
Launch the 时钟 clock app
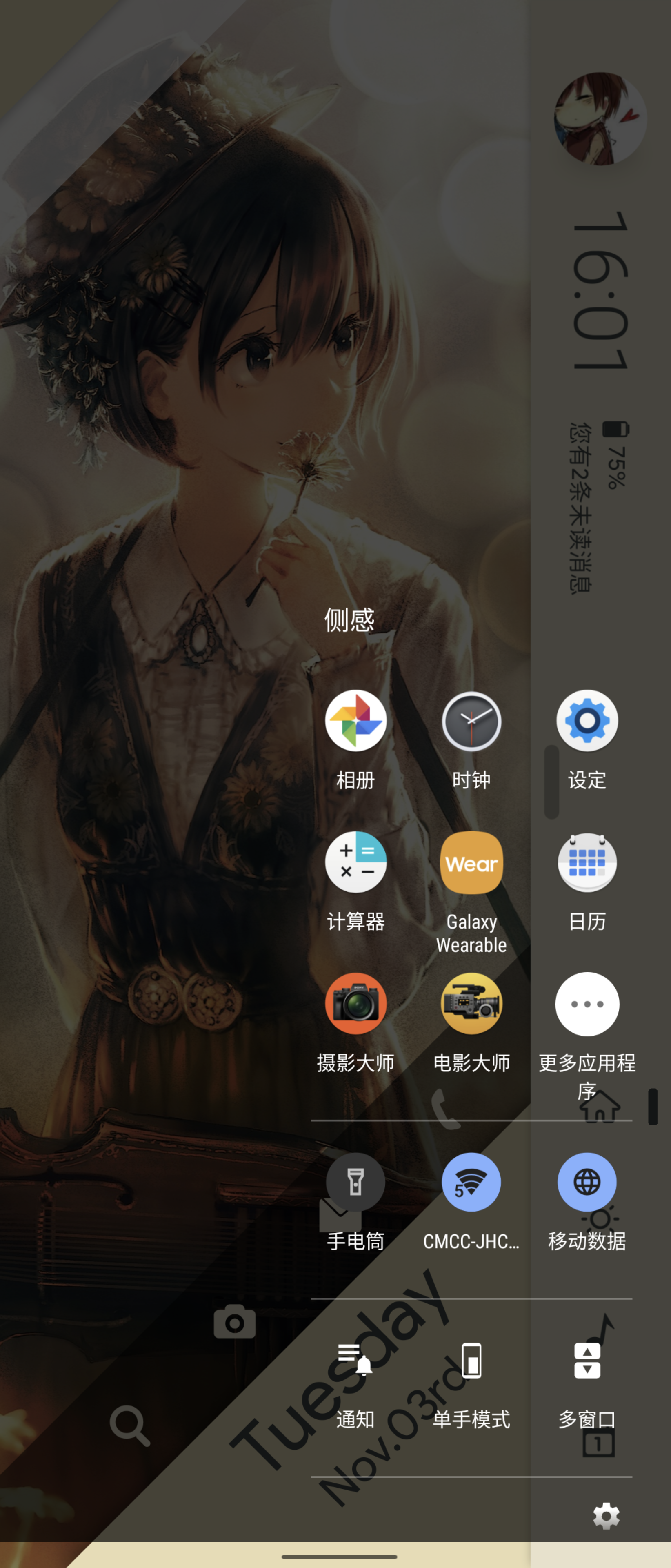[471, 721]
